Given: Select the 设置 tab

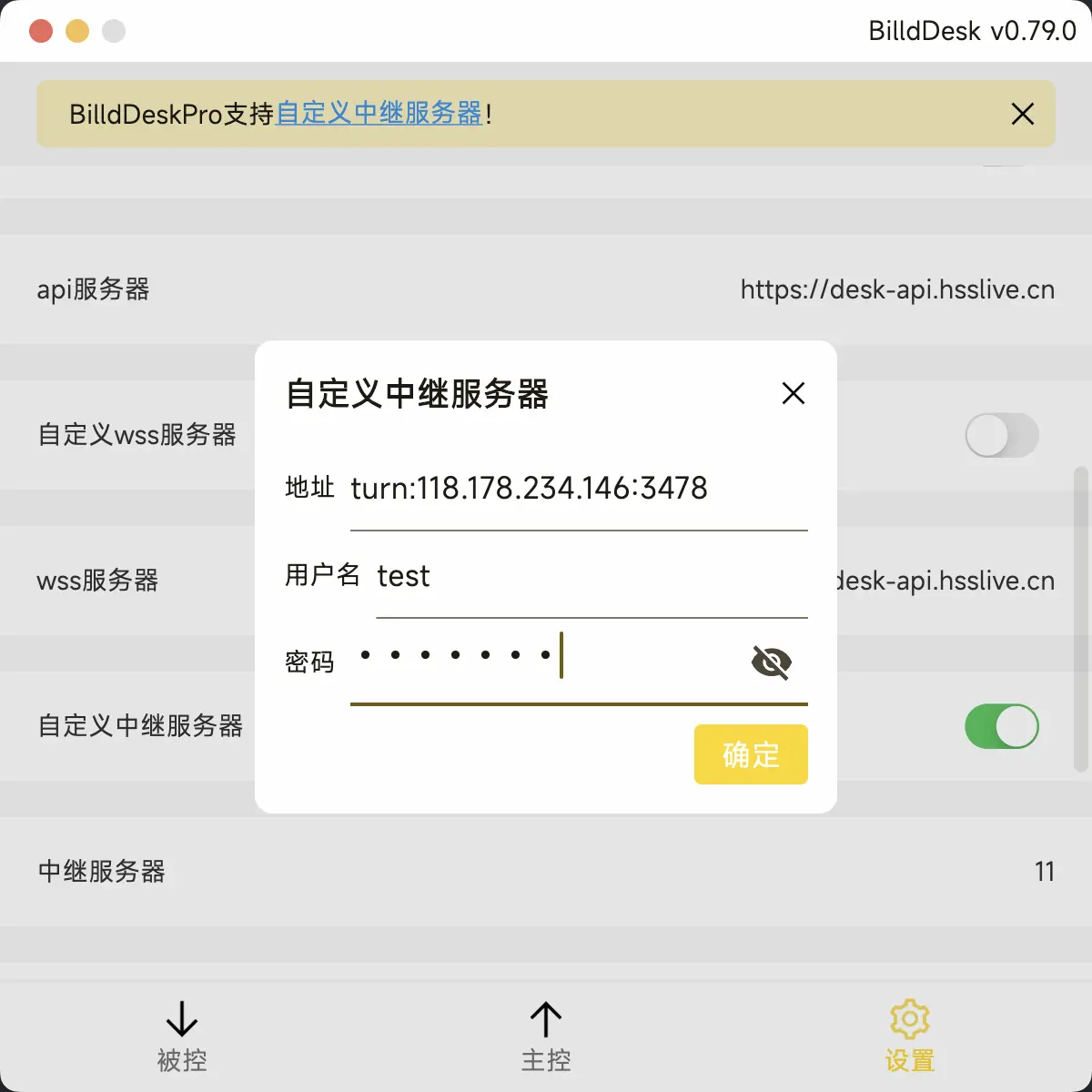Looking at the screenshot, I should tap(910, 1037).
